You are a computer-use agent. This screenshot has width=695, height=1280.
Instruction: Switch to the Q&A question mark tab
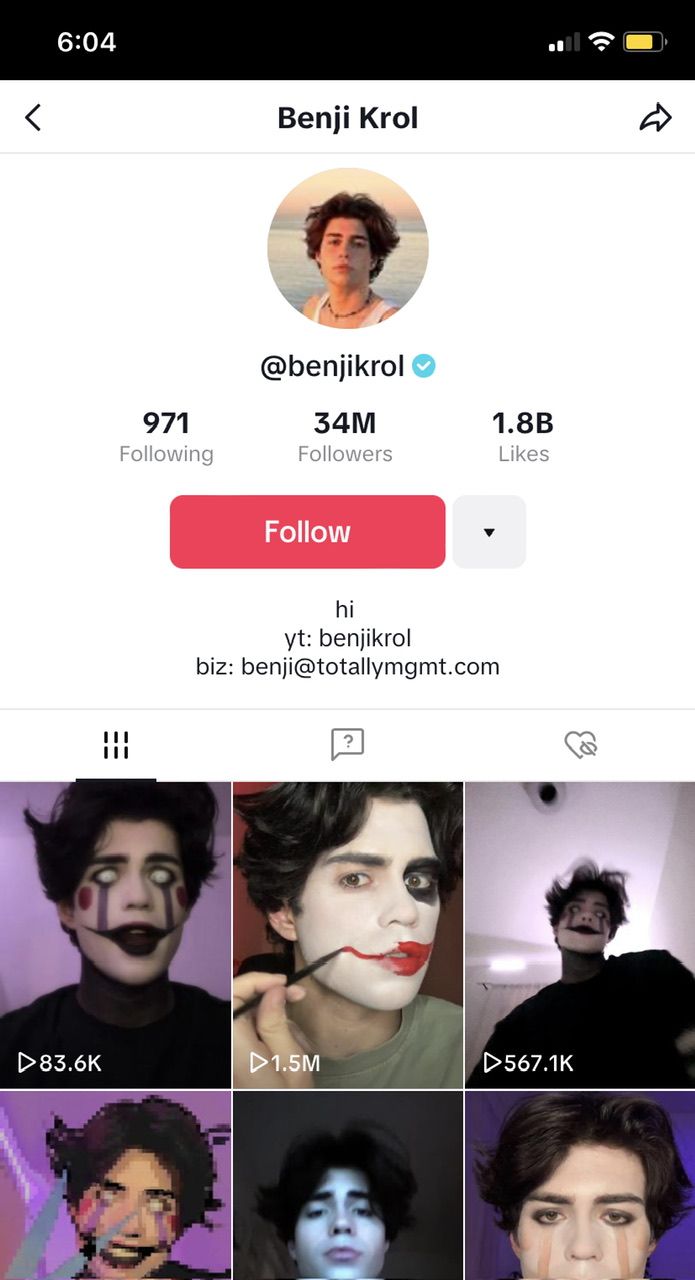[x=347, y=744]
